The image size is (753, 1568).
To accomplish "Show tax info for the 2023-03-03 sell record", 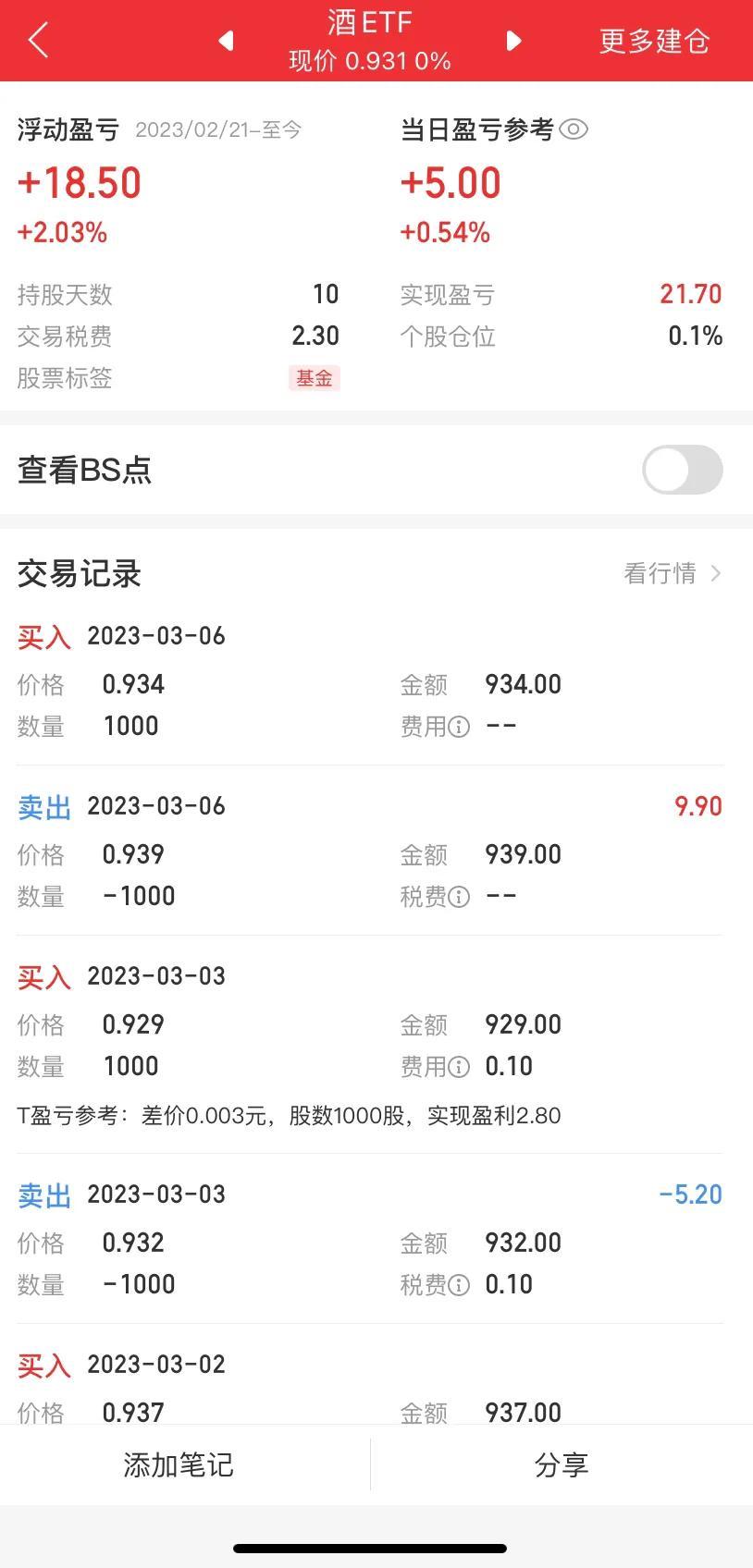I will coord(459,1285).
